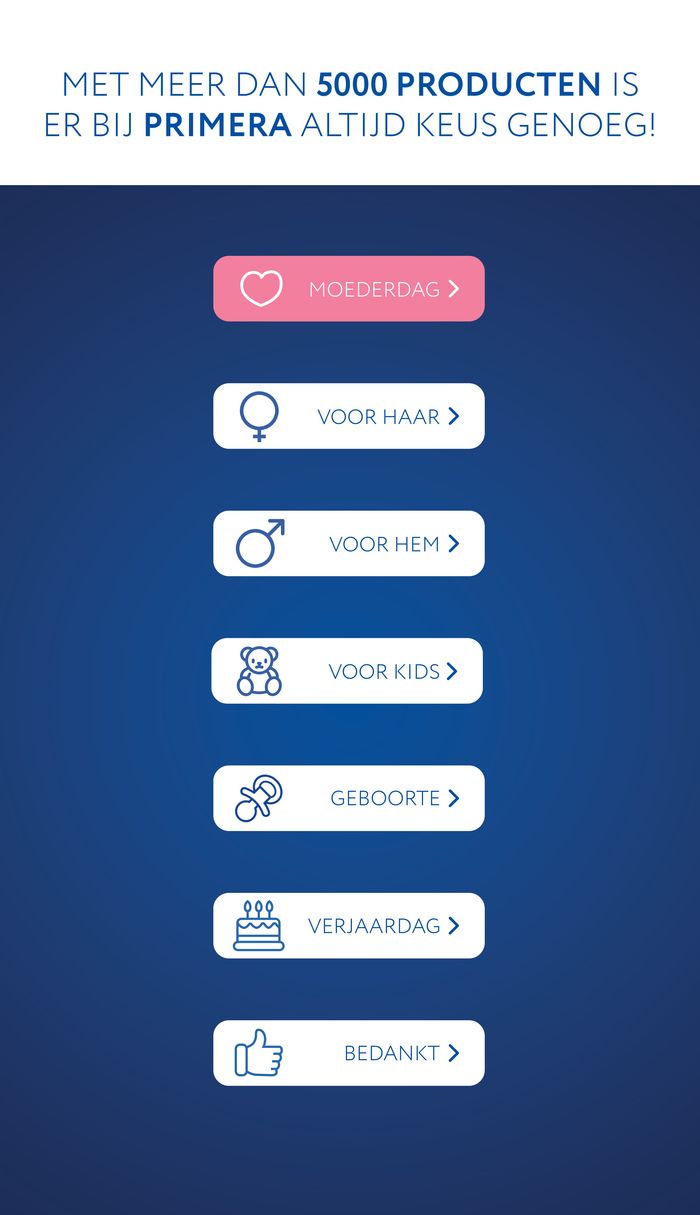This screenshot has height=1215, width=700.
Task: Tap the Verjaardag button
Action: pos(349,926)
